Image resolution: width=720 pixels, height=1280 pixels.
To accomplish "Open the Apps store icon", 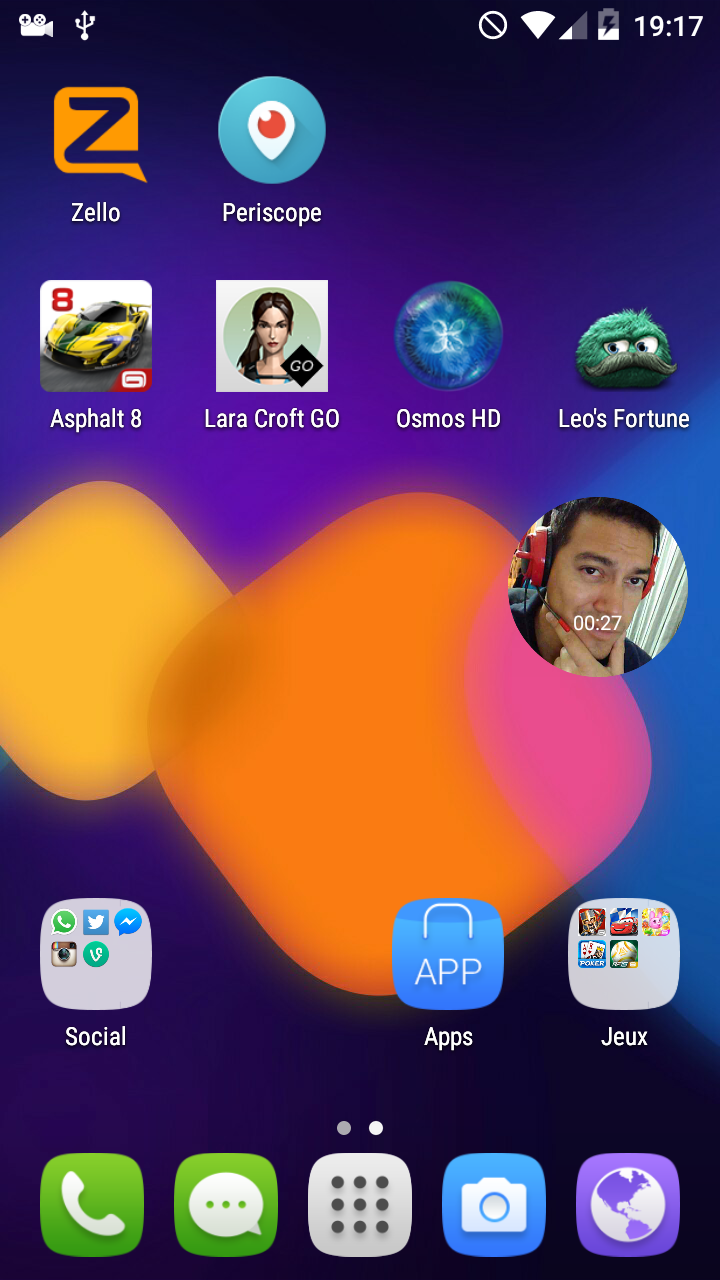I will pos(448,954).
